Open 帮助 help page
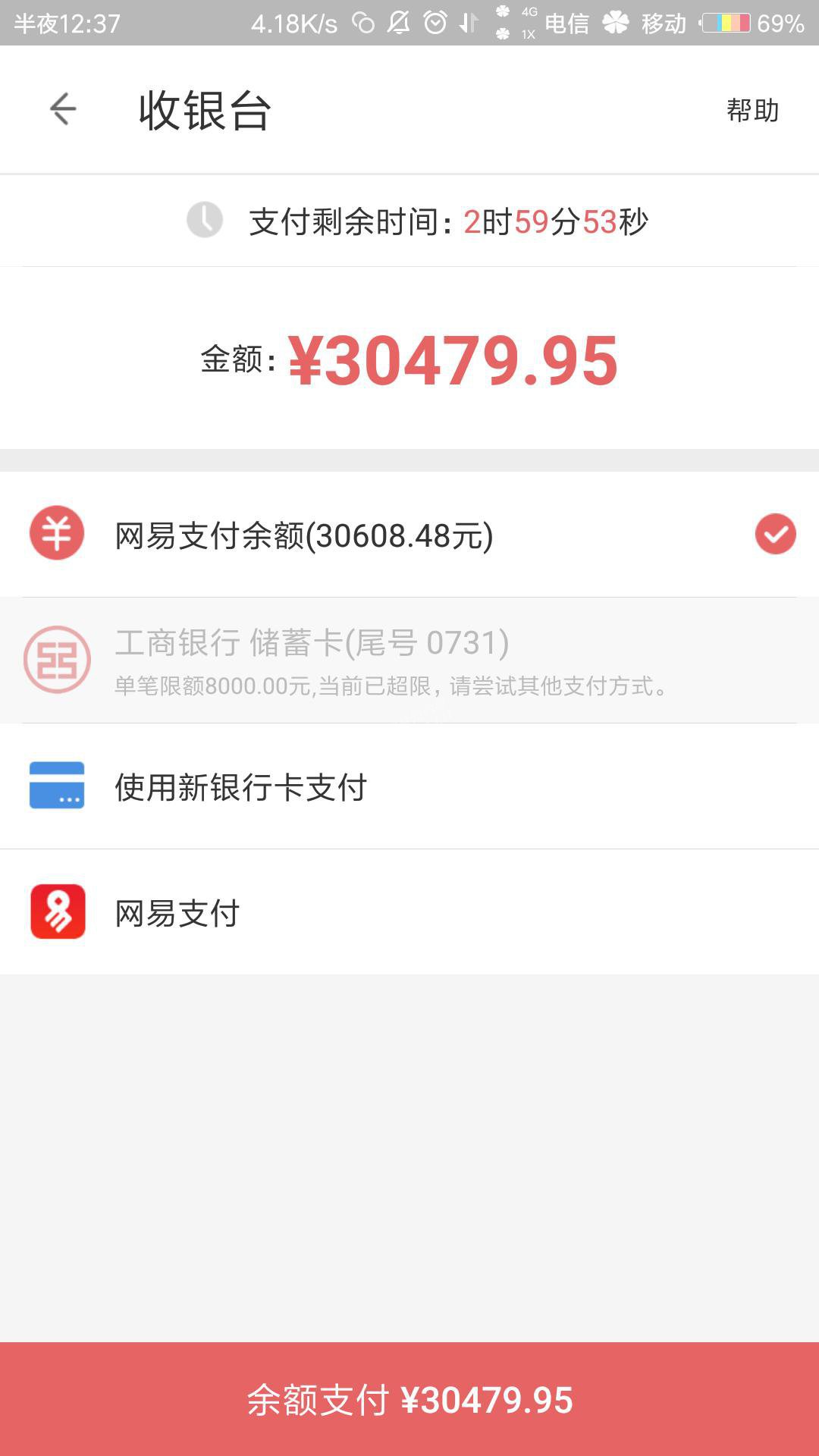Viewport: 819px width, 1456px height. (752, 111)
